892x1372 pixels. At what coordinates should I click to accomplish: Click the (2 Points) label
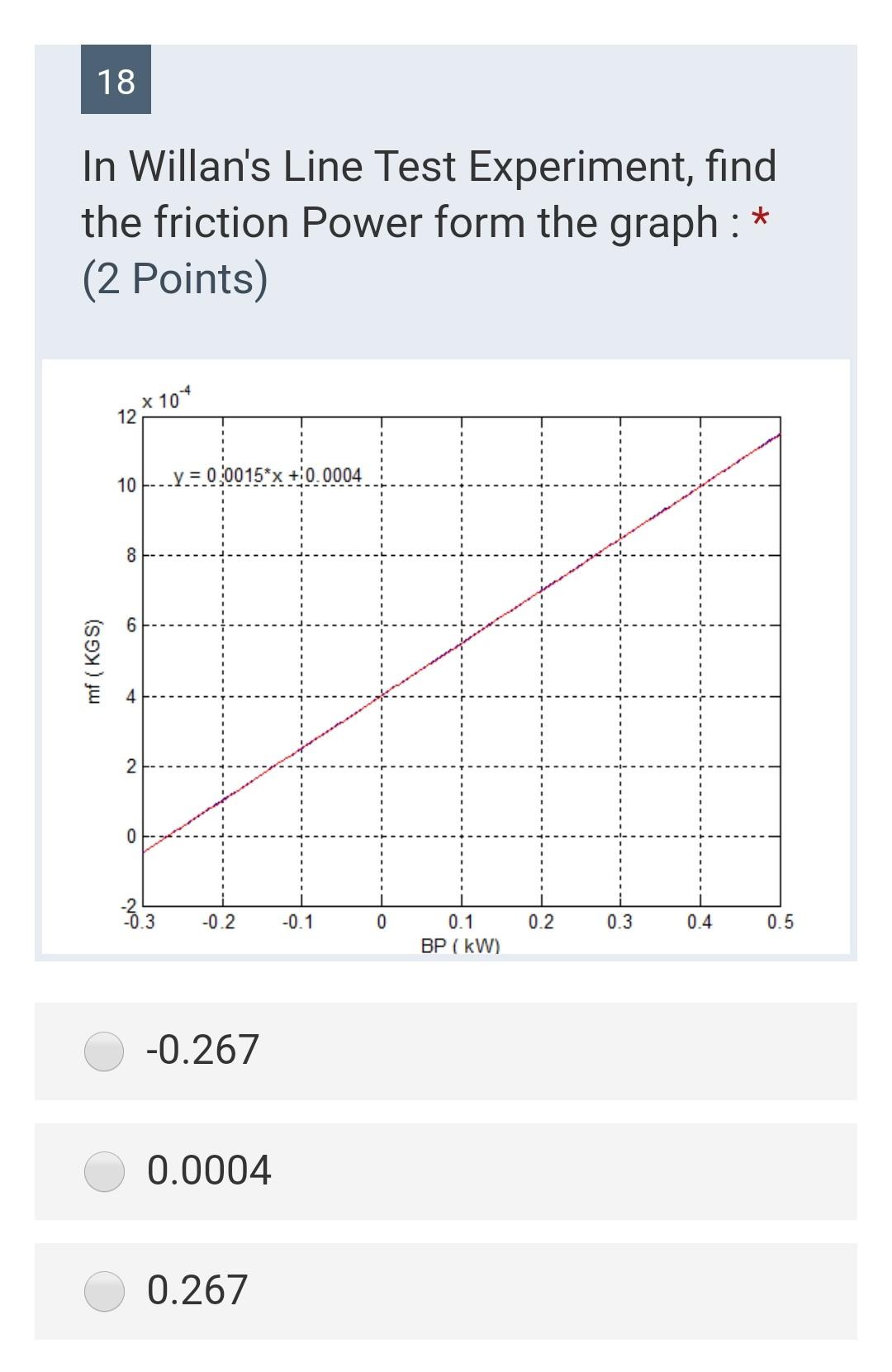pyautogui.click(x=173, y=278)
